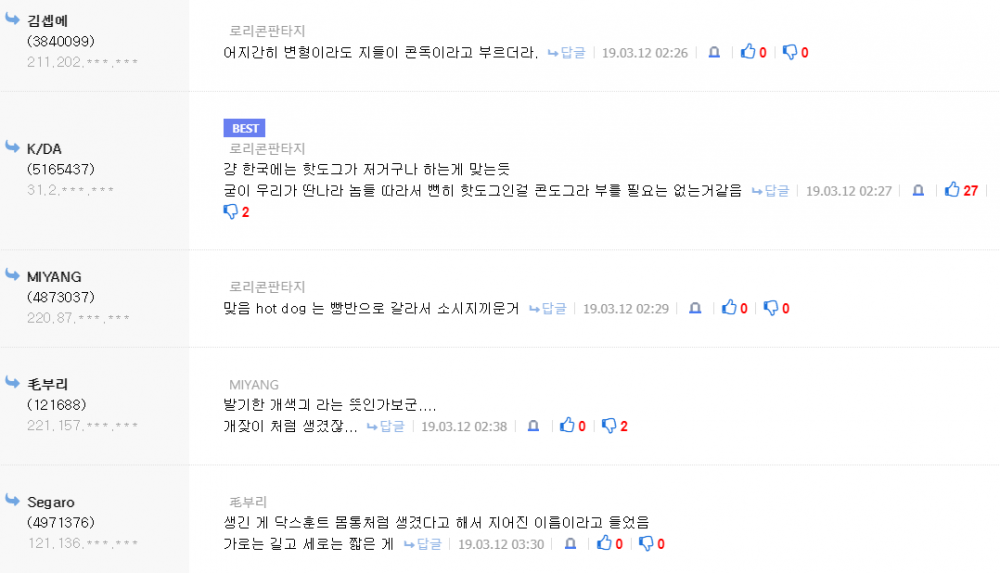1000x573 pixels.
Task: Reply to K/DA's BEST comment
Action: tap(771, 191)
